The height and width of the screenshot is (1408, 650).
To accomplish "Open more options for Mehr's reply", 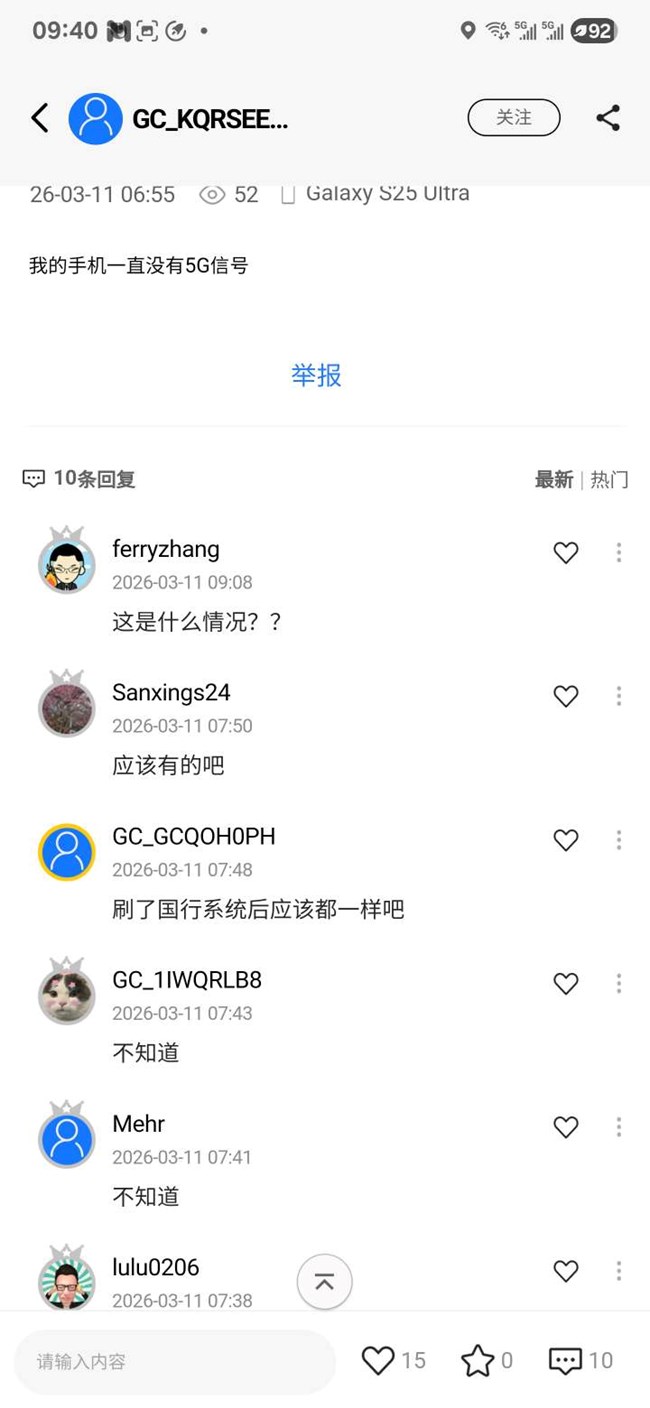I will (619, 1128).
